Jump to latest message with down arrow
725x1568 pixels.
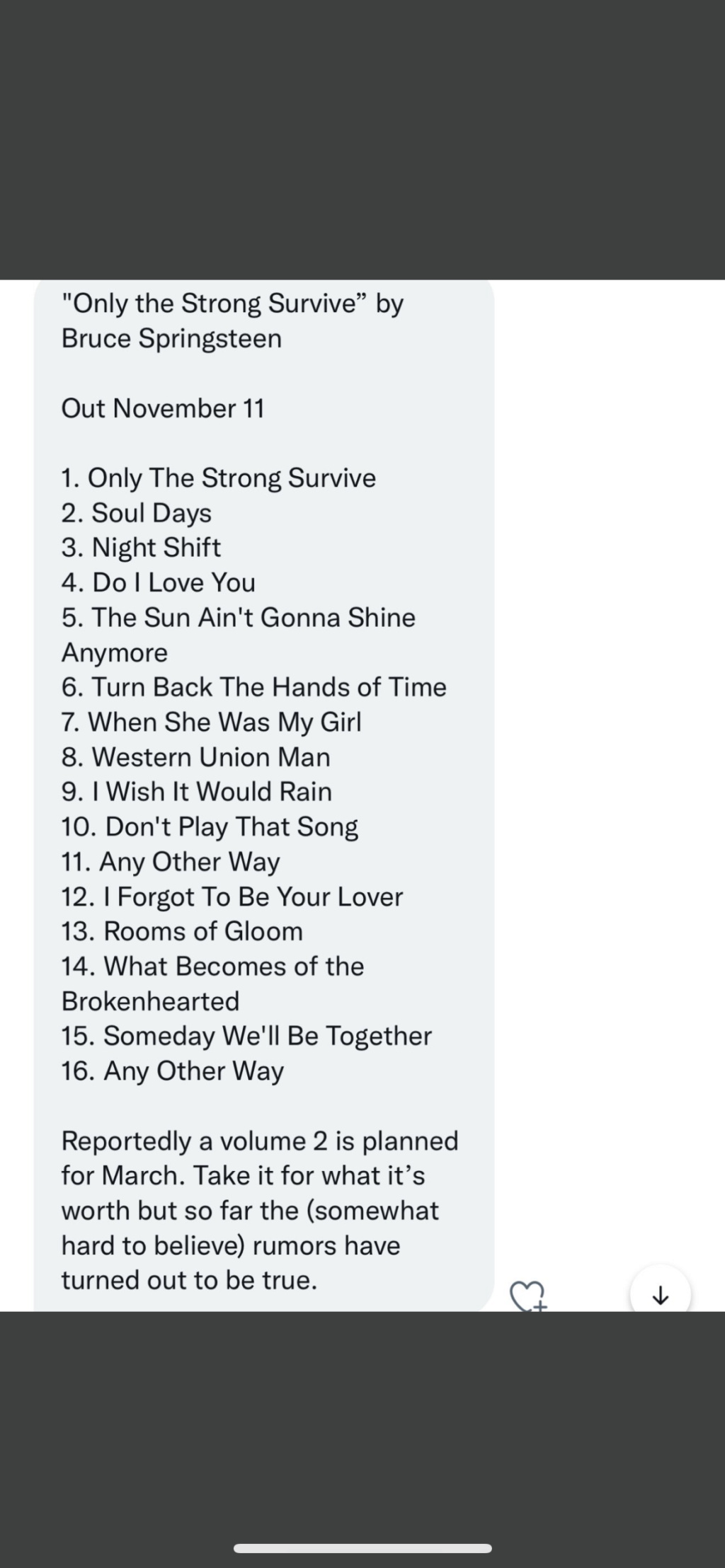click(660, 1294)
